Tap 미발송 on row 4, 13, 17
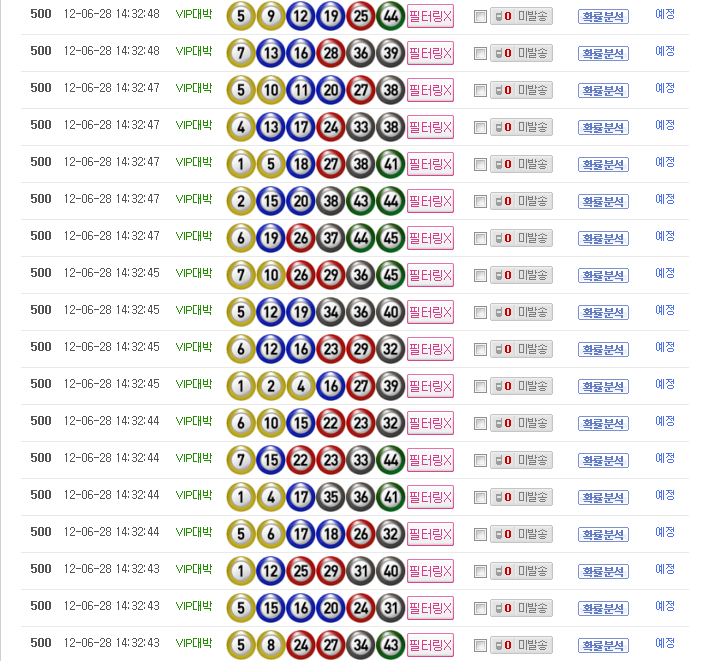Image resolution: width=709 pixels, height=661 pixels. click(520, 127)
